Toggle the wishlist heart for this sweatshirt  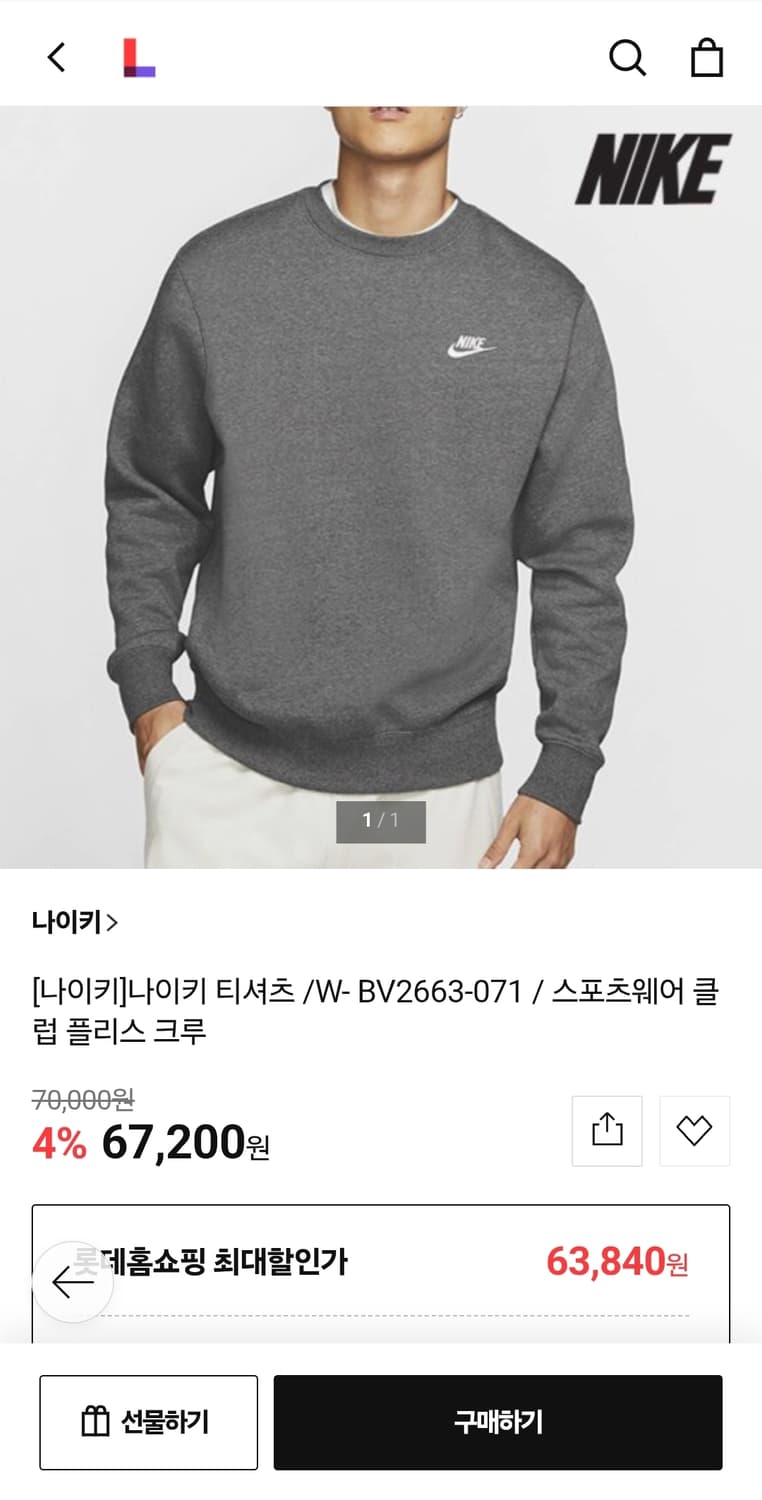point(694,1130)
